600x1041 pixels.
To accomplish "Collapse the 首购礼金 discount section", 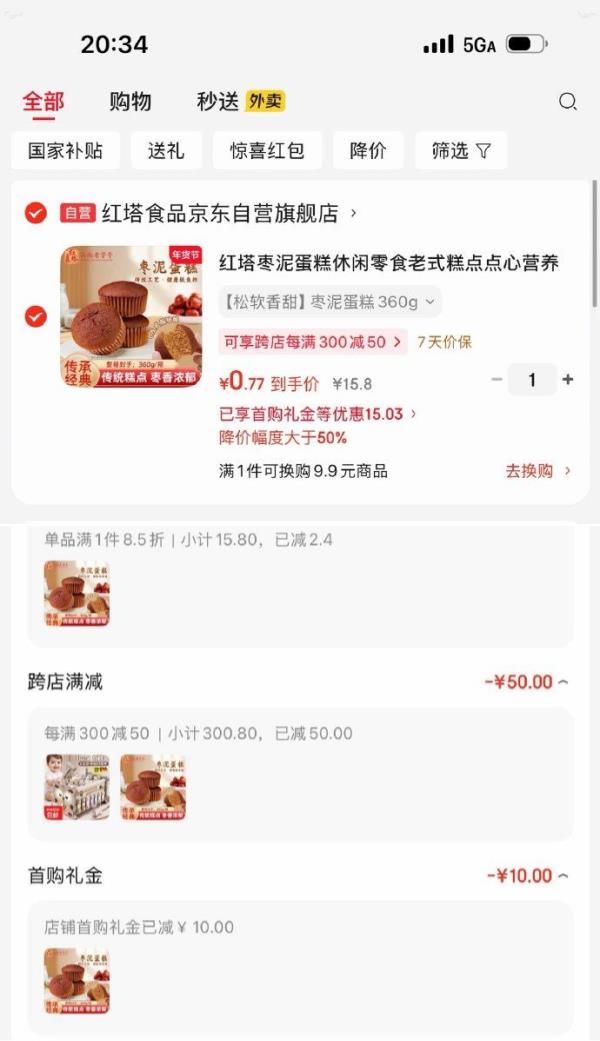I will click(527, 876).
